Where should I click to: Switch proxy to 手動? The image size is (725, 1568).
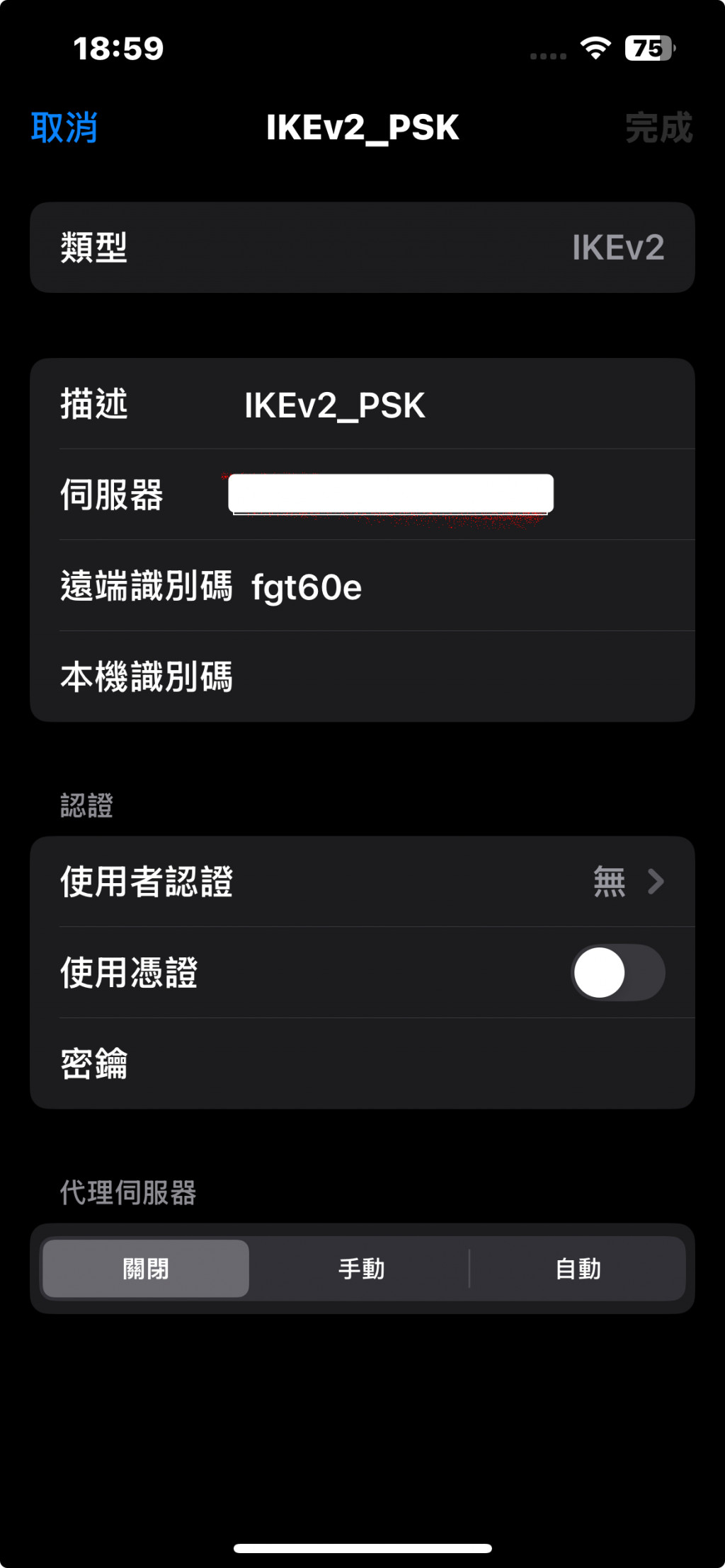pyautogui.click(x=361, y=1269)
